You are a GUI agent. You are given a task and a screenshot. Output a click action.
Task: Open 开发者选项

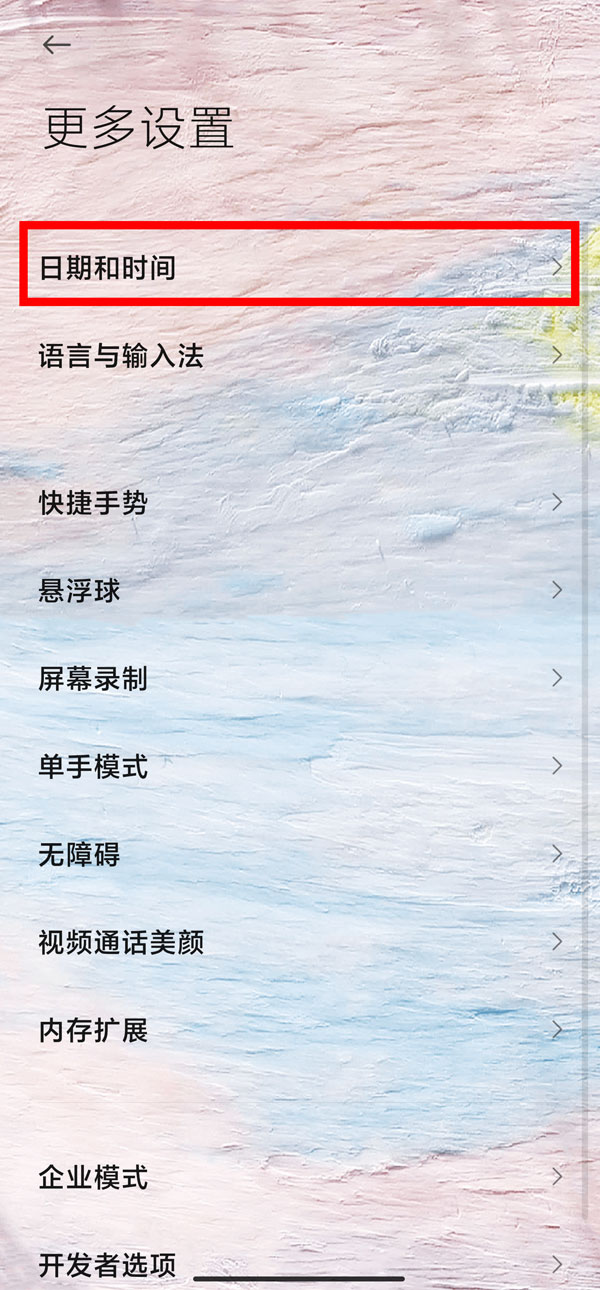[300, 1264]
